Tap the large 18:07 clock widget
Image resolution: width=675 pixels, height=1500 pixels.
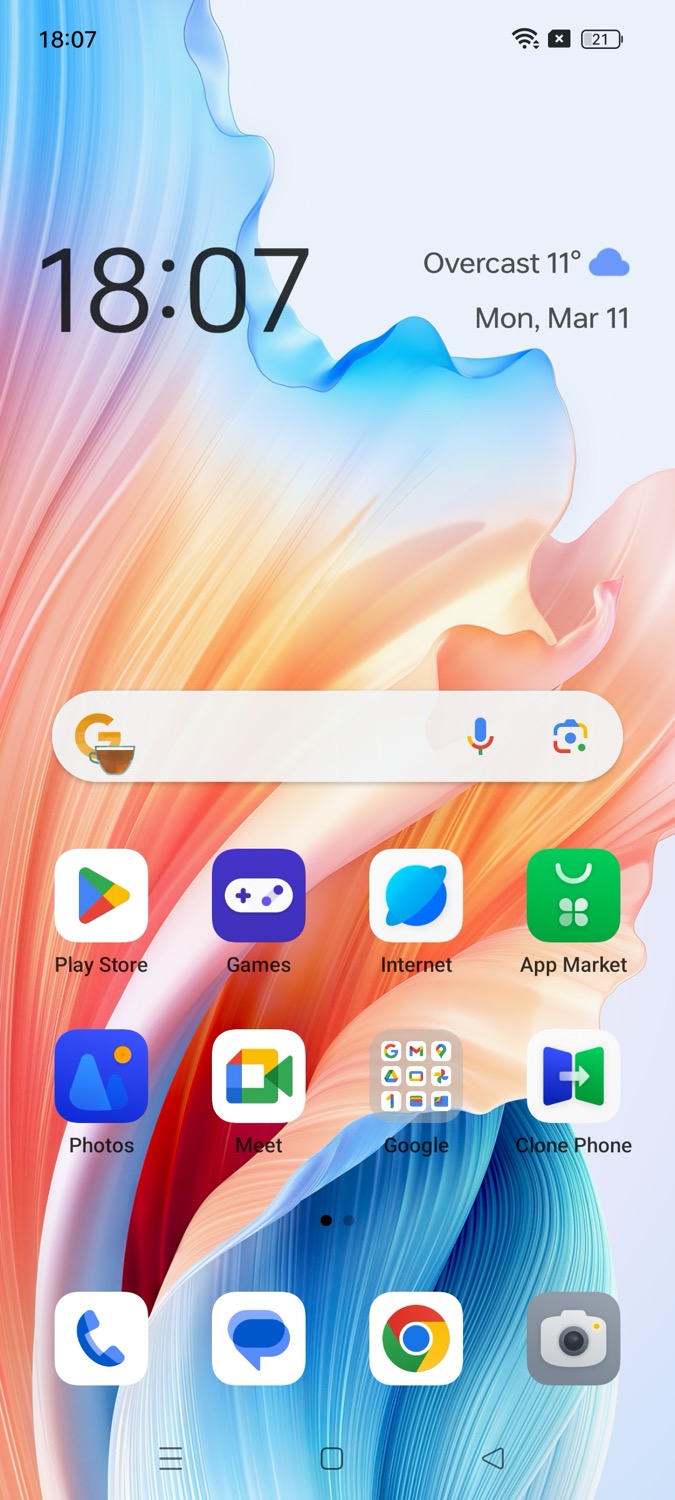(x=173, y=290)
